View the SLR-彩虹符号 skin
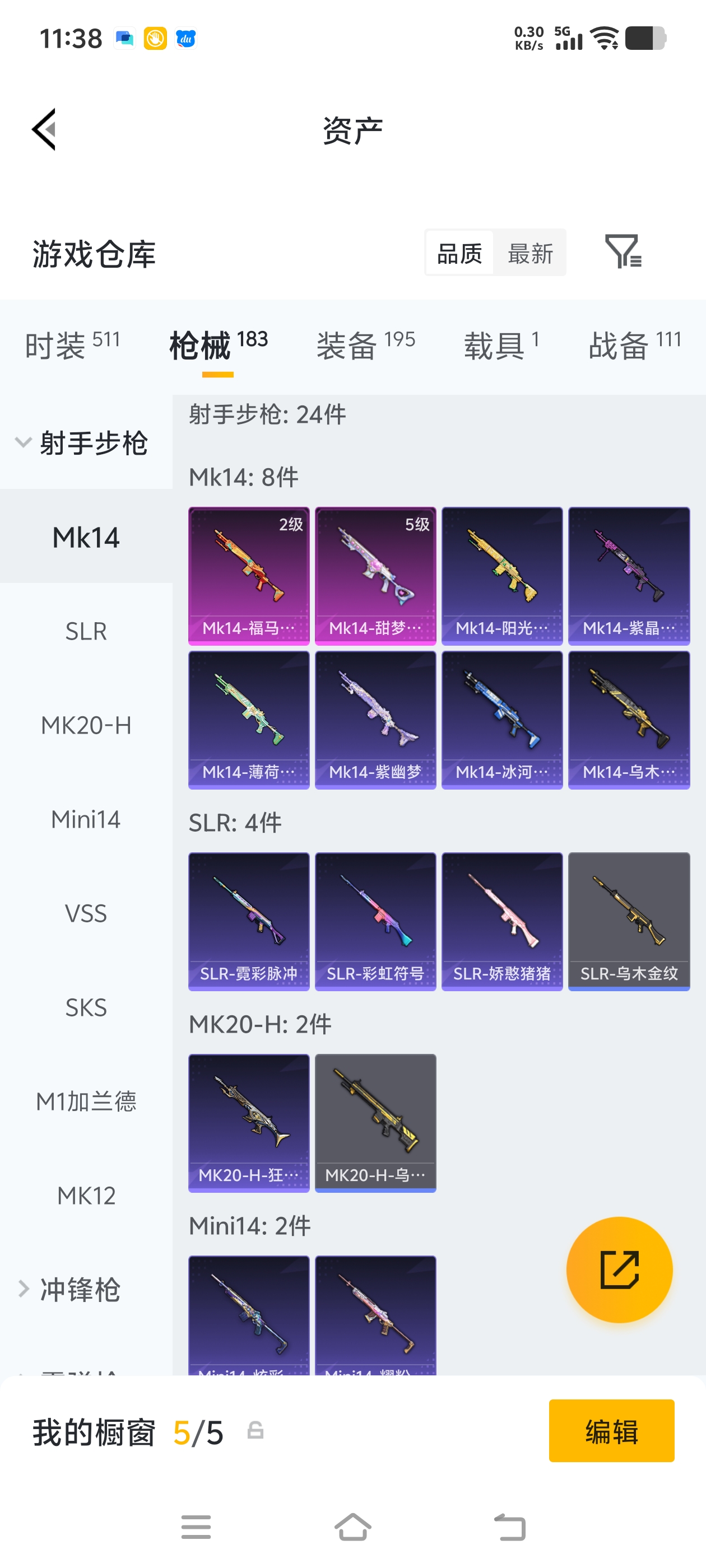This screenshot has width=706, height=1568. click(375, 921)
